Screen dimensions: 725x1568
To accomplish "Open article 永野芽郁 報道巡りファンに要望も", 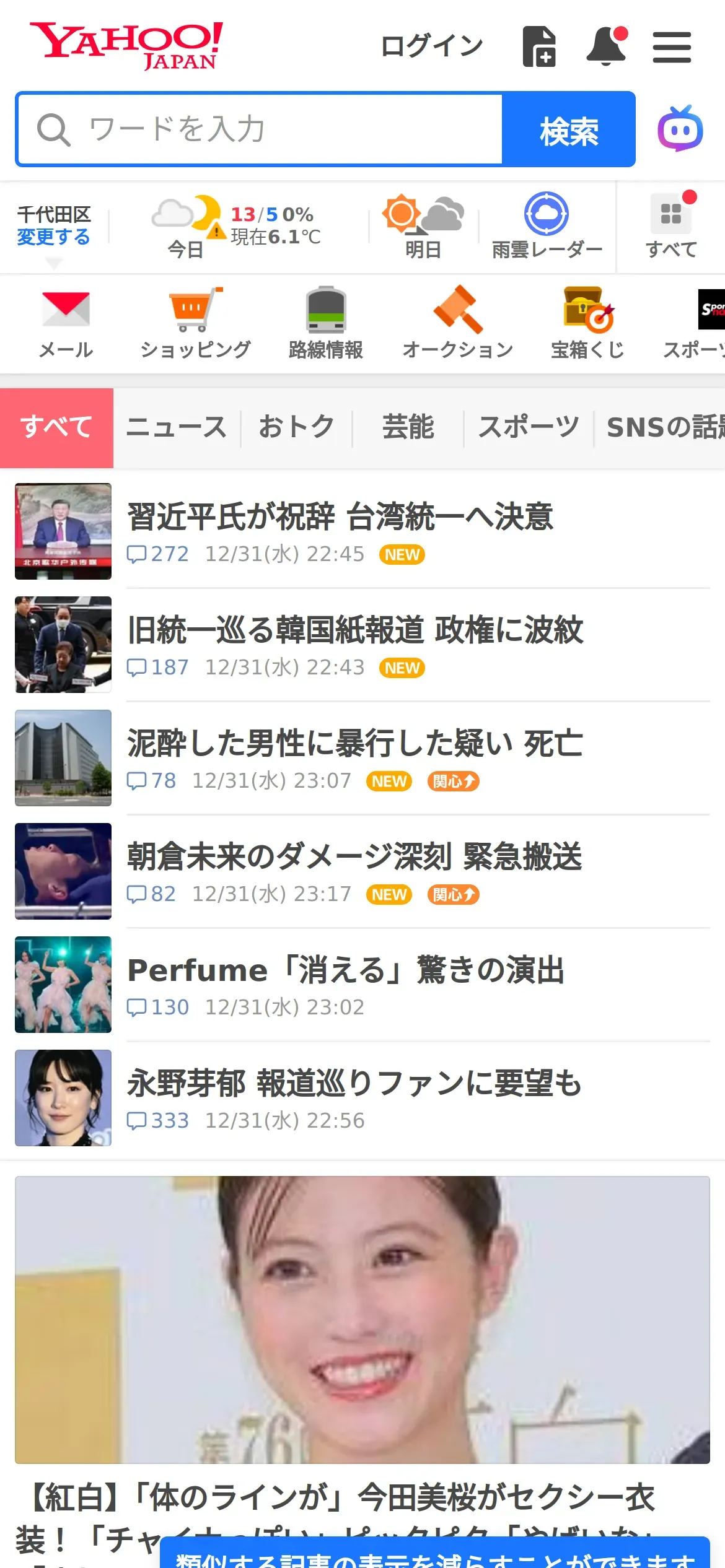I will [354, 1084].
